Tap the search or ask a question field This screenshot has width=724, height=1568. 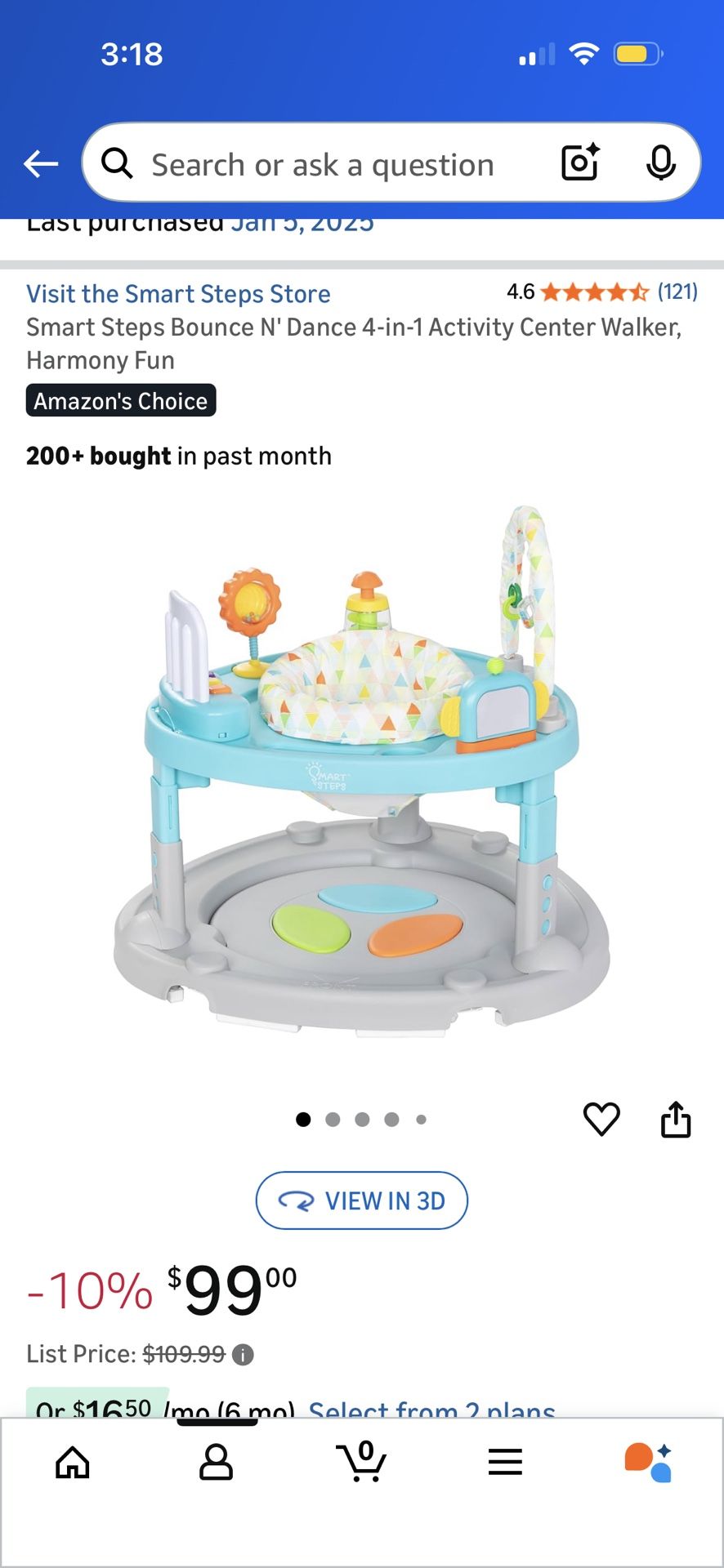click(322, 164)
